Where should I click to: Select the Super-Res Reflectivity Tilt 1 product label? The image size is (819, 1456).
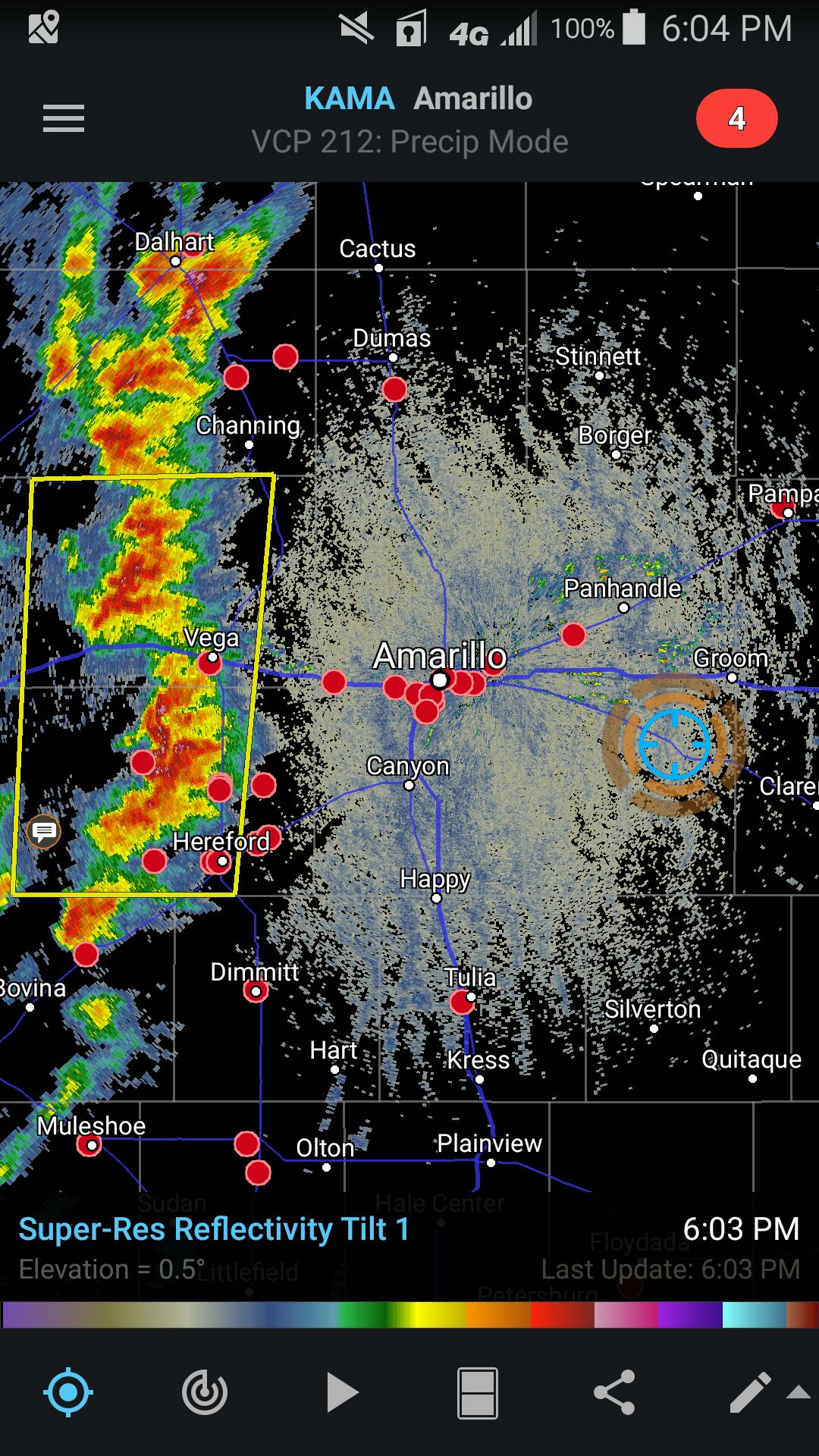tap(214, 1229)
